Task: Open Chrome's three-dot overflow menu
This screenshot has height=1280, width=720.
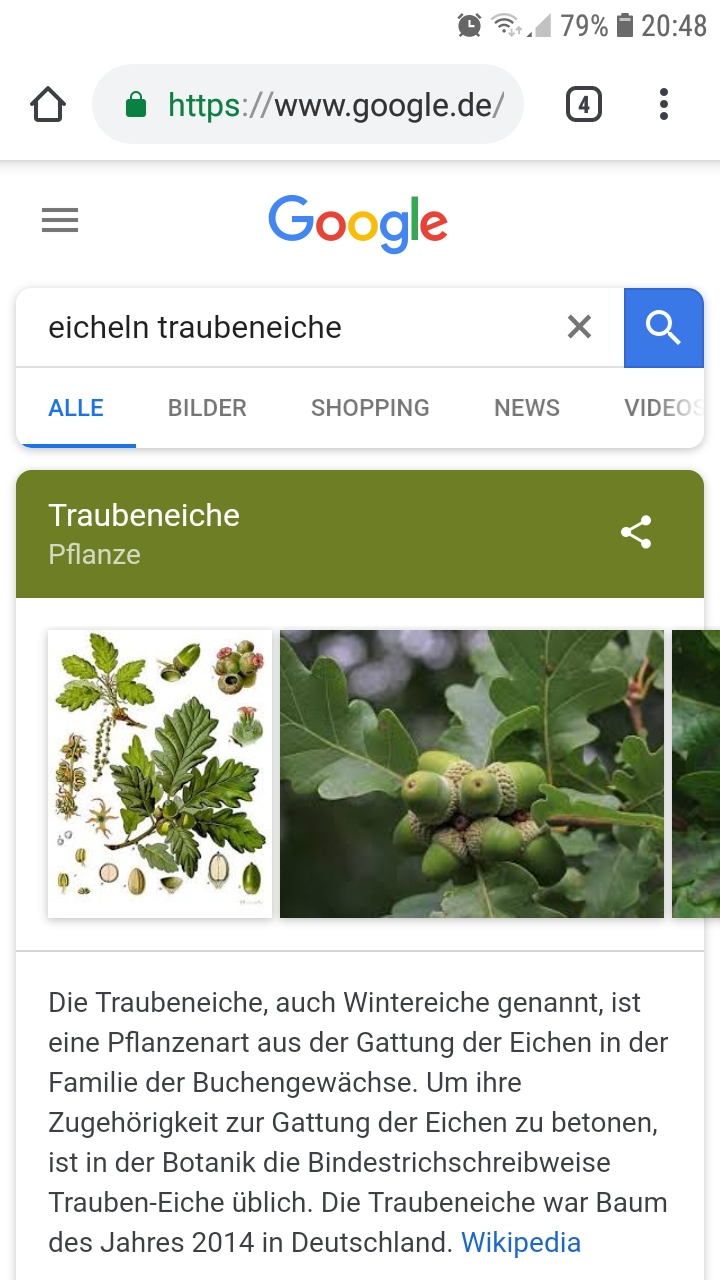Action: click(664, 105)
